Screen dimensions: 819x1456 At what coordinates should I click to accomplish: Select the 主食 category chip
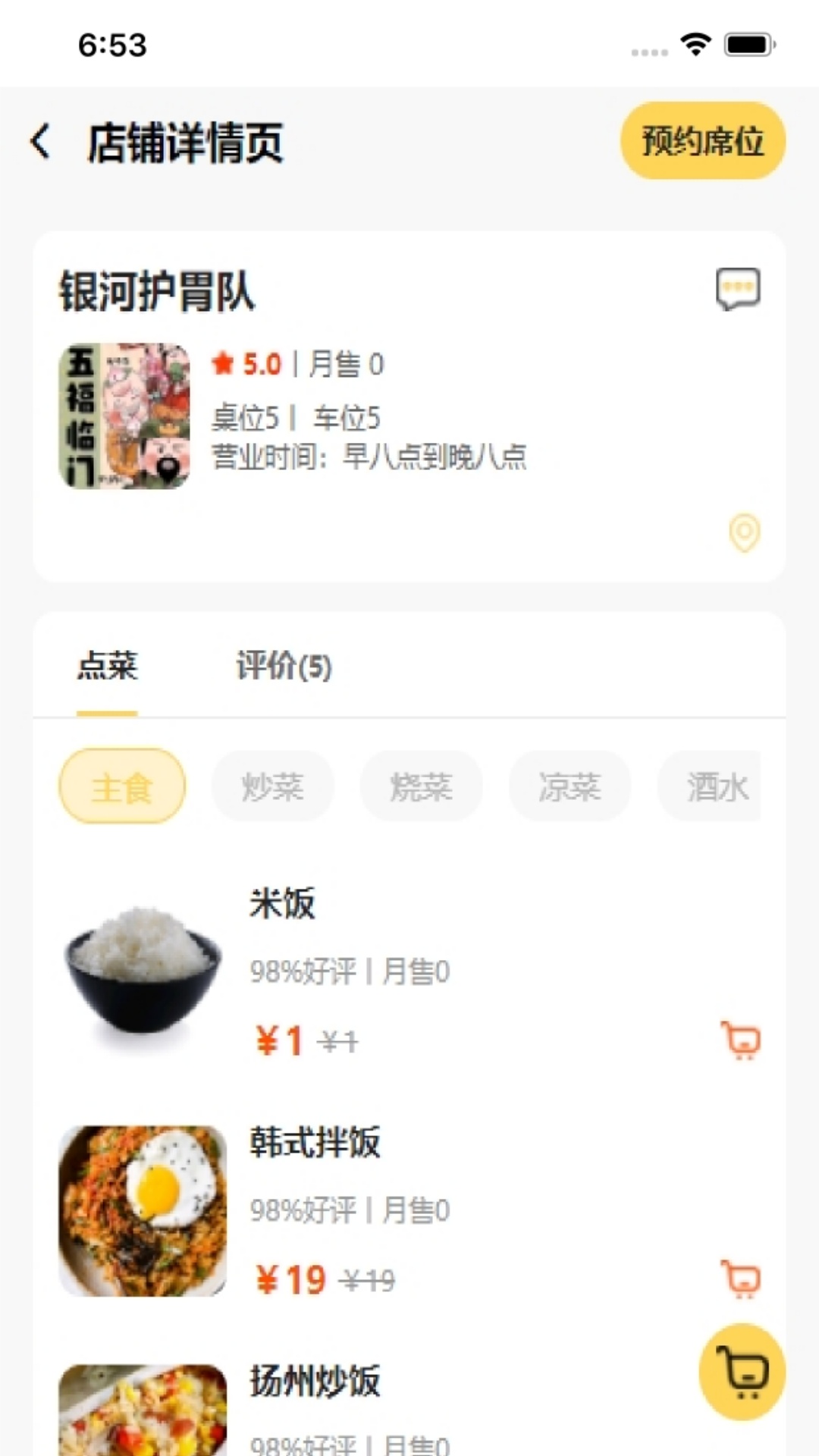pos(122,786)
